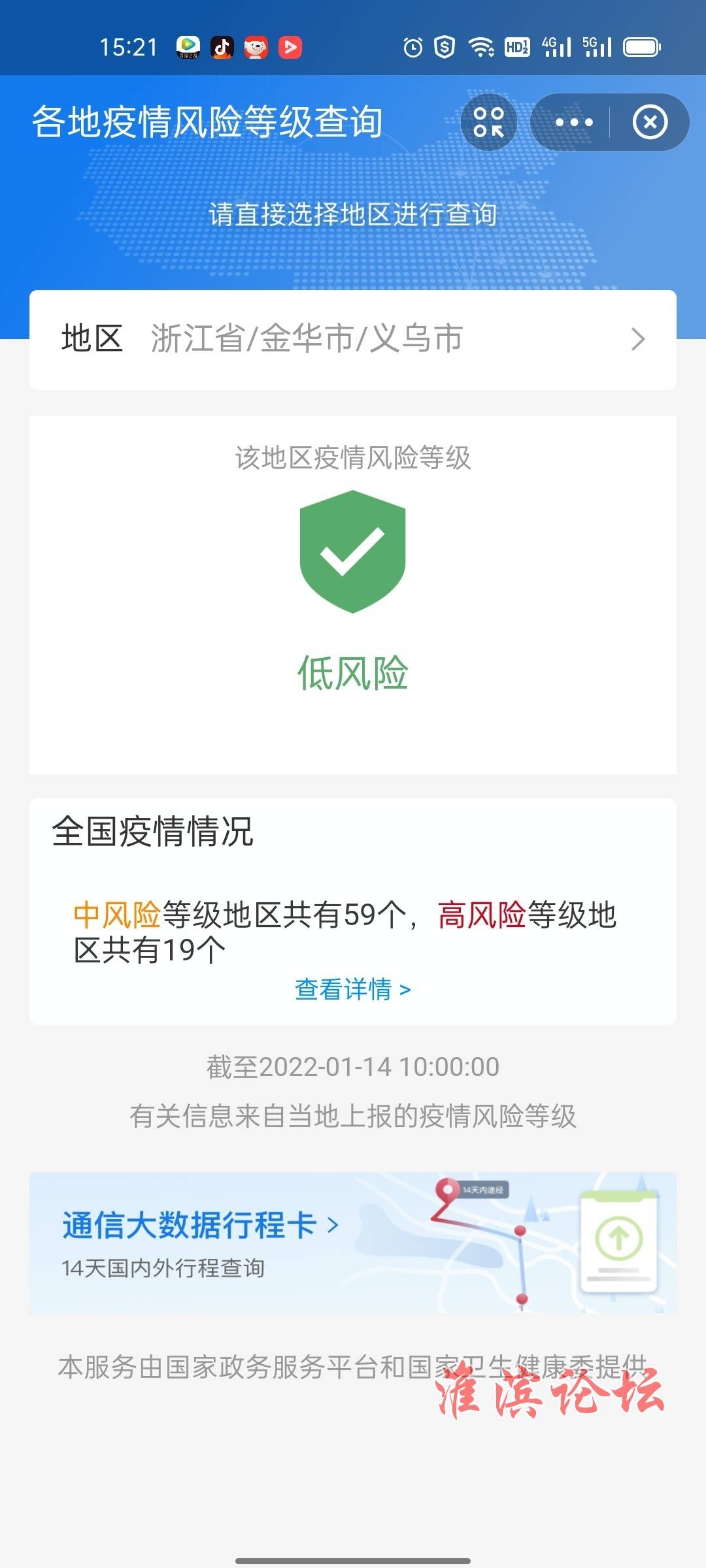Close the mini program
The height and width of the screenshot is (1568, 706).
point(650,122)
